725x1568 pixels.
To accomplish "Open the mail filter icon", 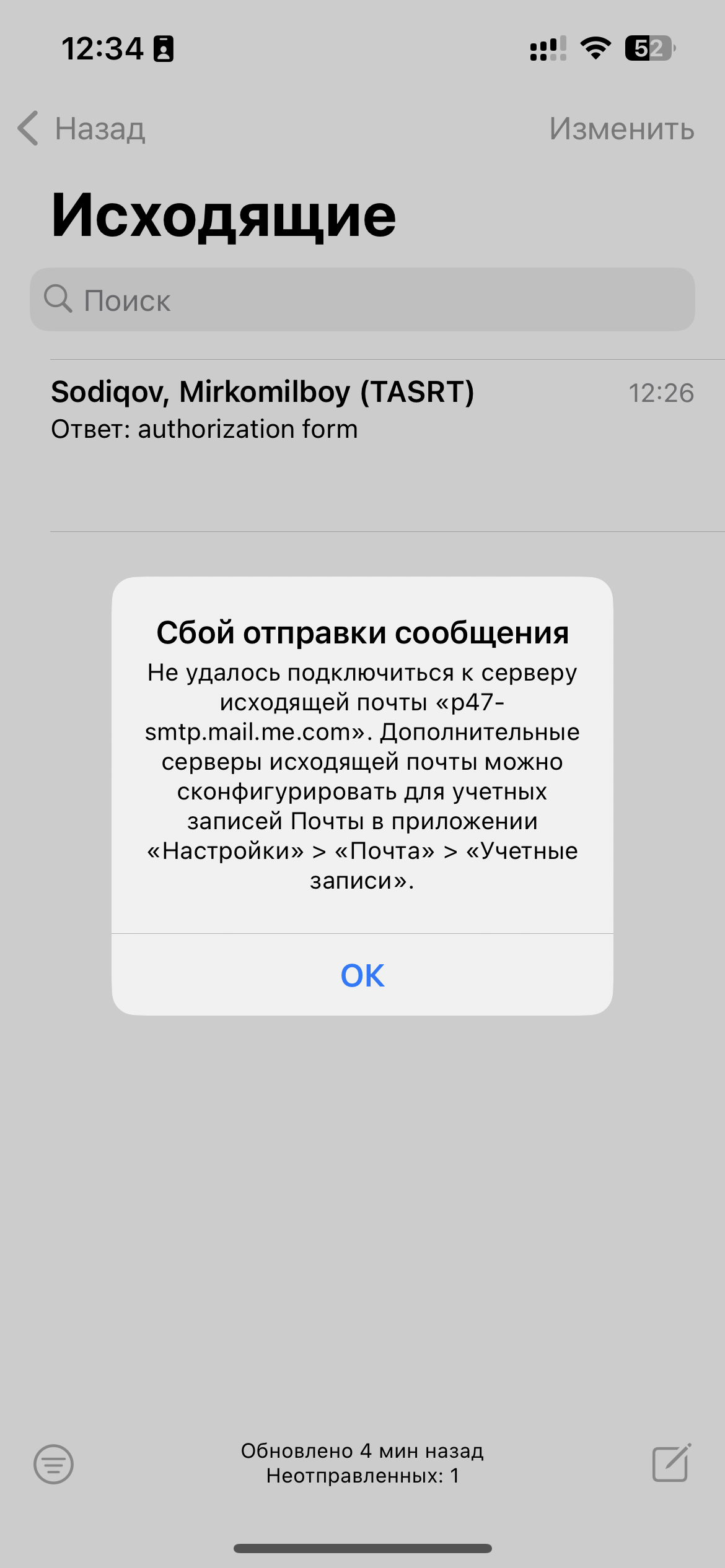I will point(53,1464).
